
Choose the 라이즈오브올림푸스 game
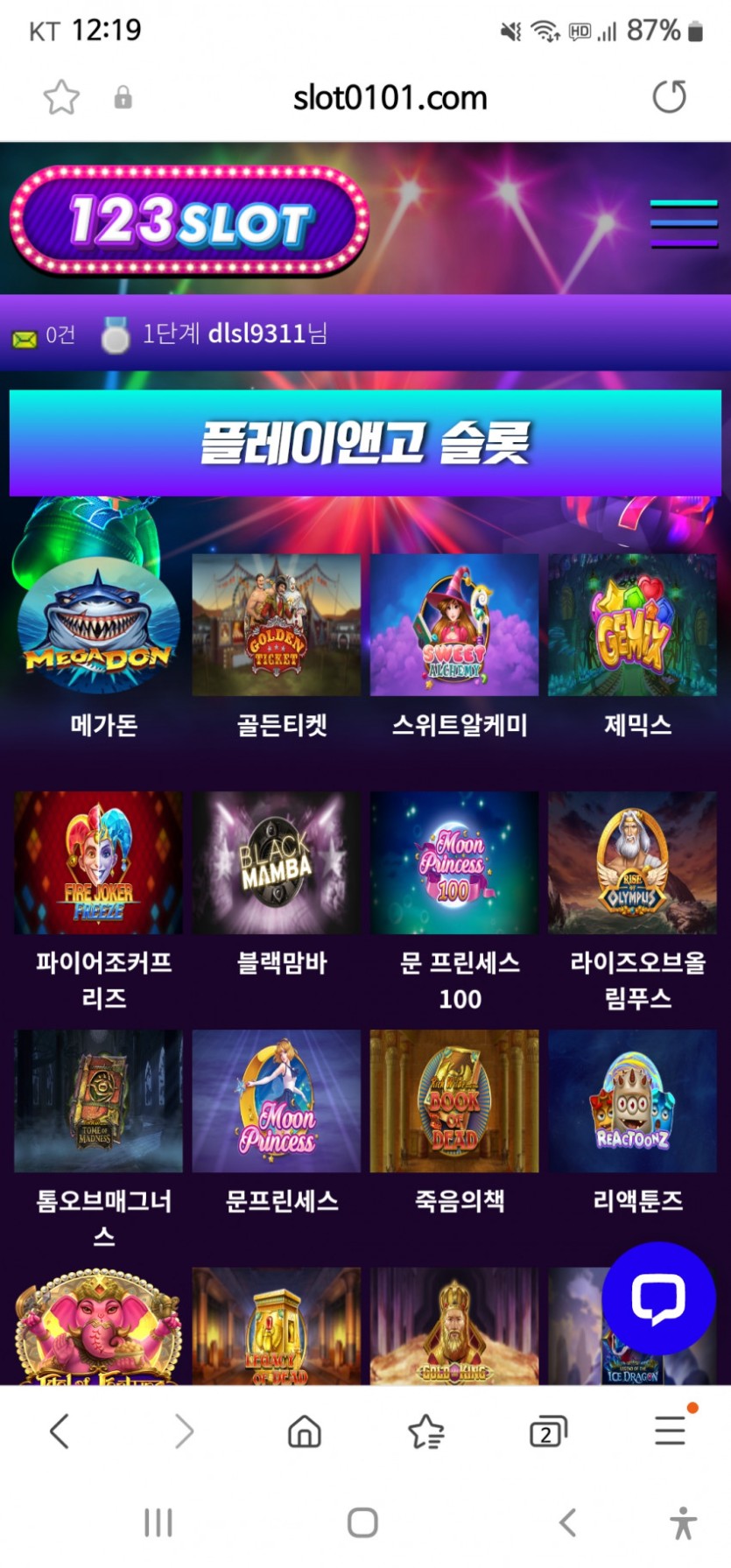tap(632, 863)
